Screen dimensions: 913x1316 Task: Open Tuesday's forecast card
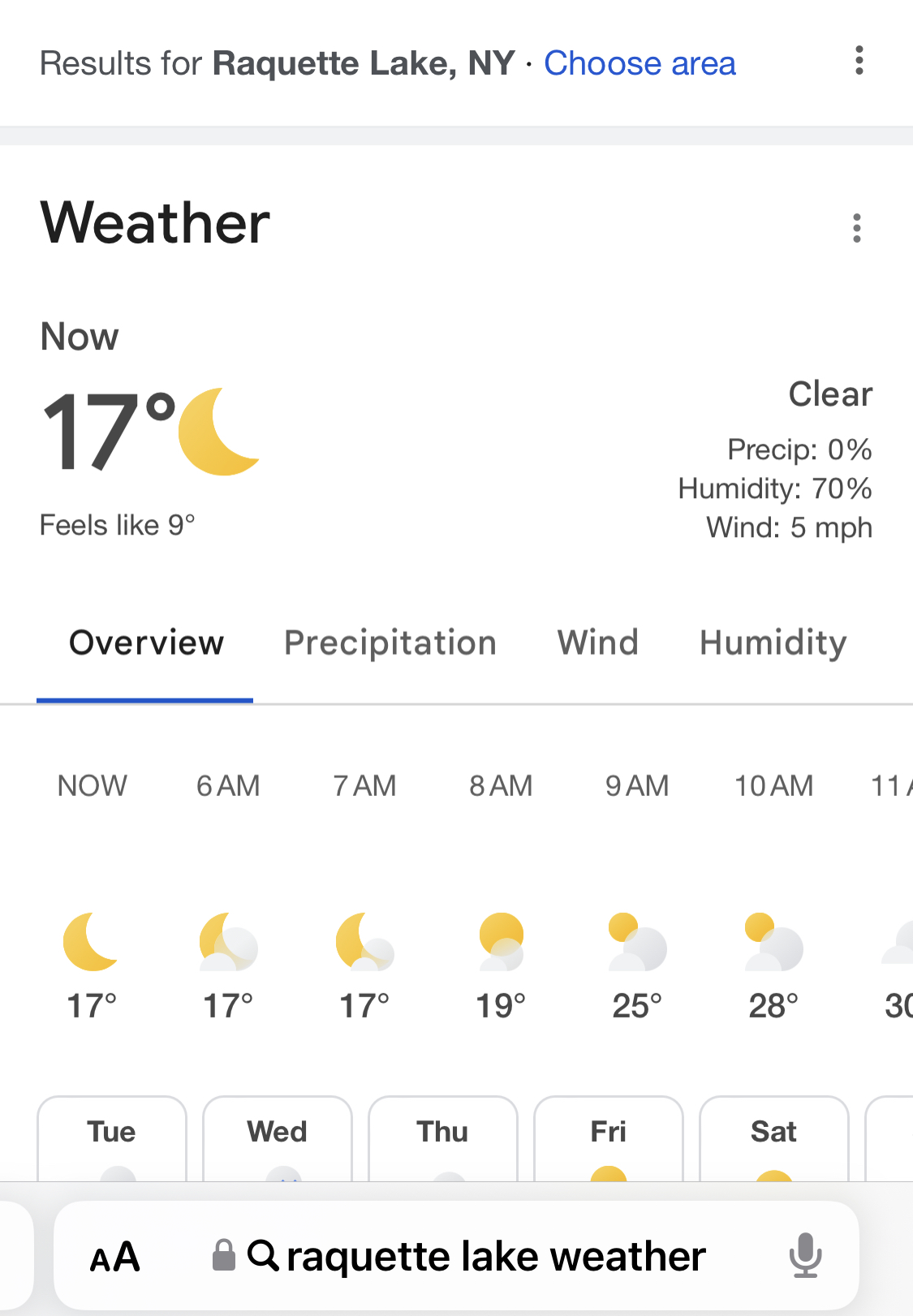112,1139
